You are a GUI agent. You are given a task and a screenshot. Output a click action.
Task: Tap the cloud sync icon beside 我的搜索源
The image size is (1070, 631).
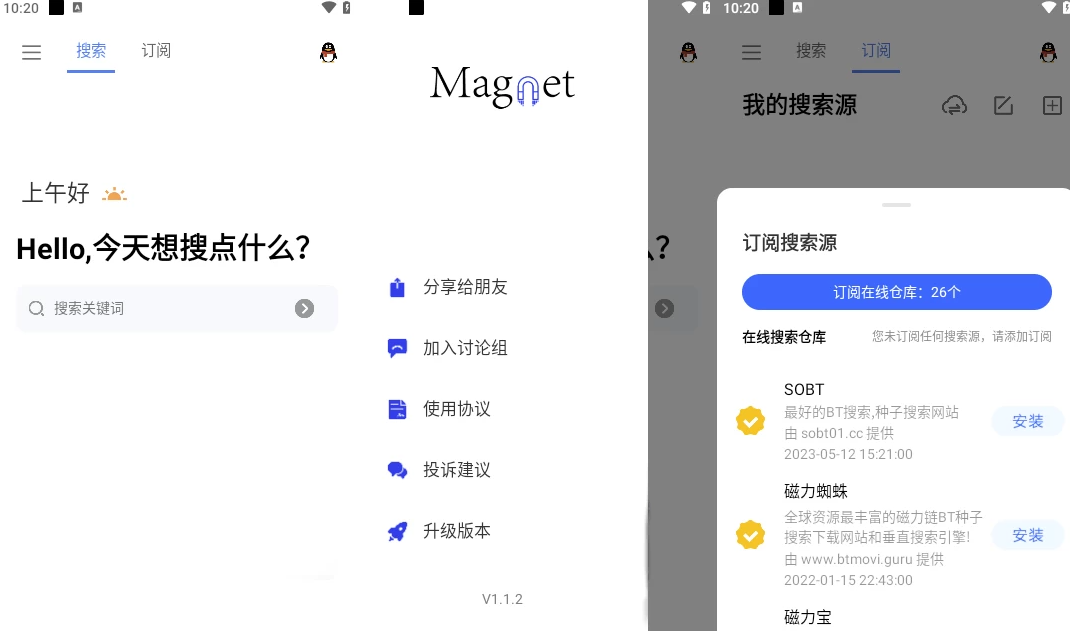[954, 106]
